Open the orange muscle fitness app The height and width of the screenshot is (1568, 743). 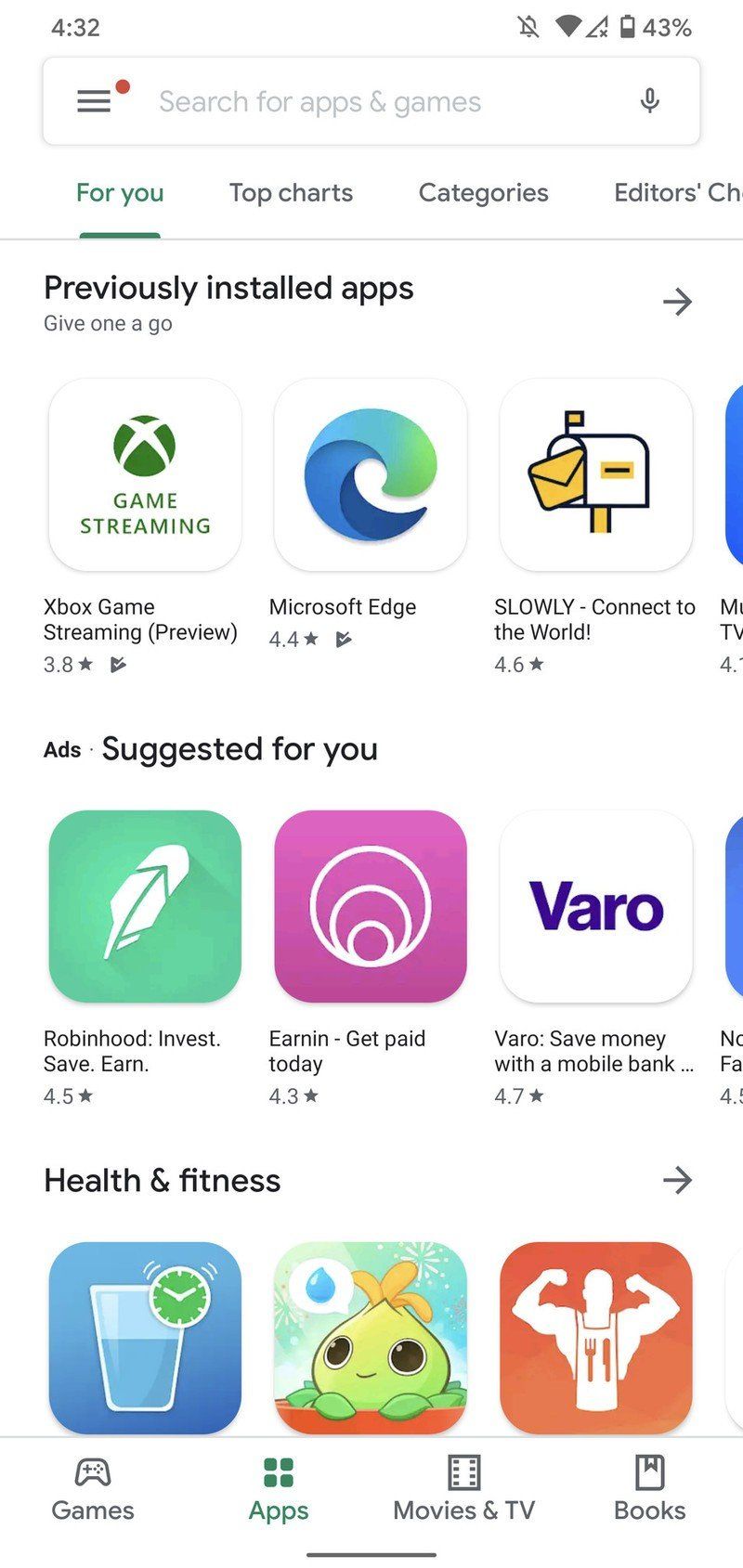pos(595,1337)
